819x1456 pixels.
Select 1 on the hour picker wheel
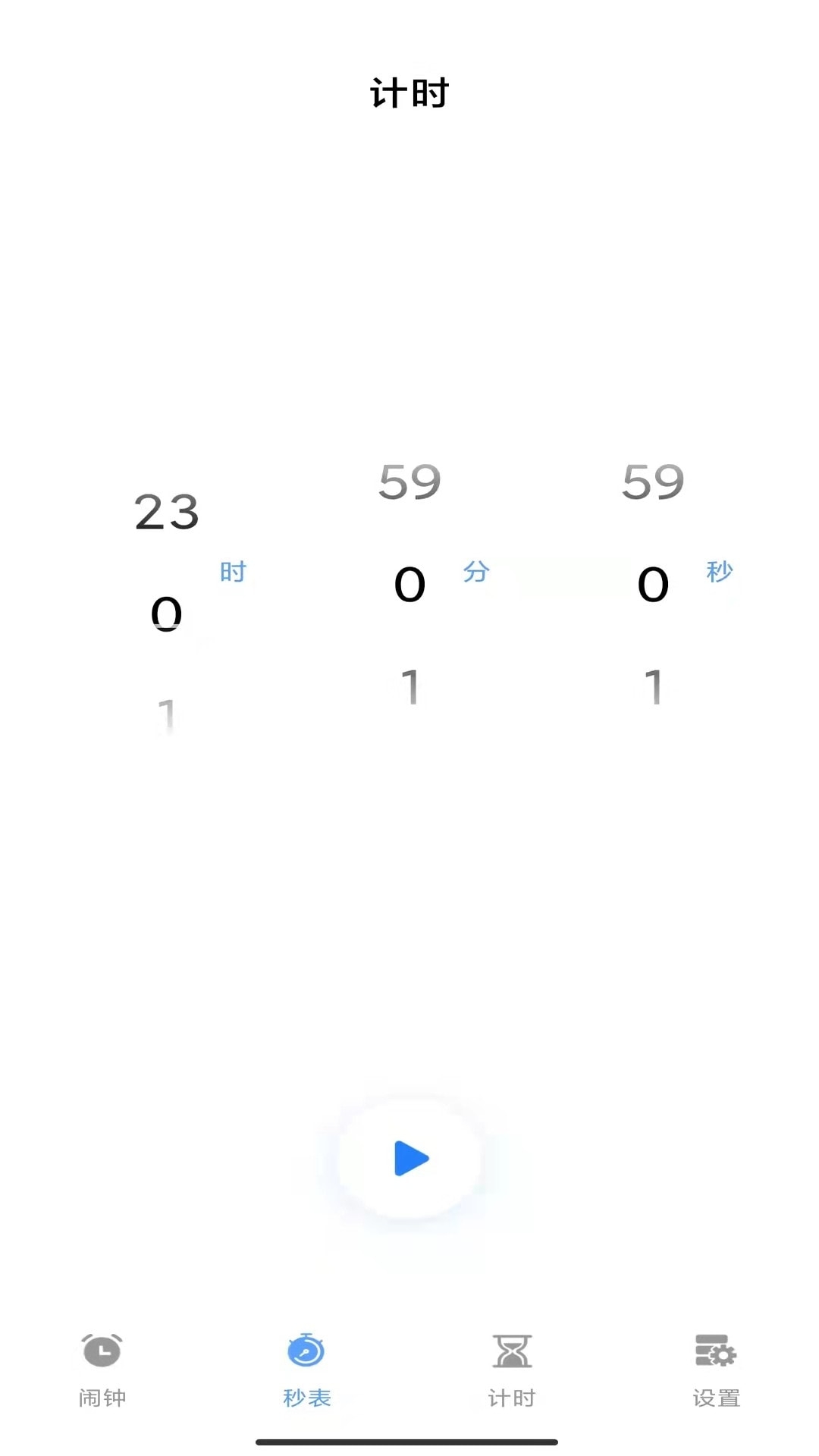pos(165,711)
